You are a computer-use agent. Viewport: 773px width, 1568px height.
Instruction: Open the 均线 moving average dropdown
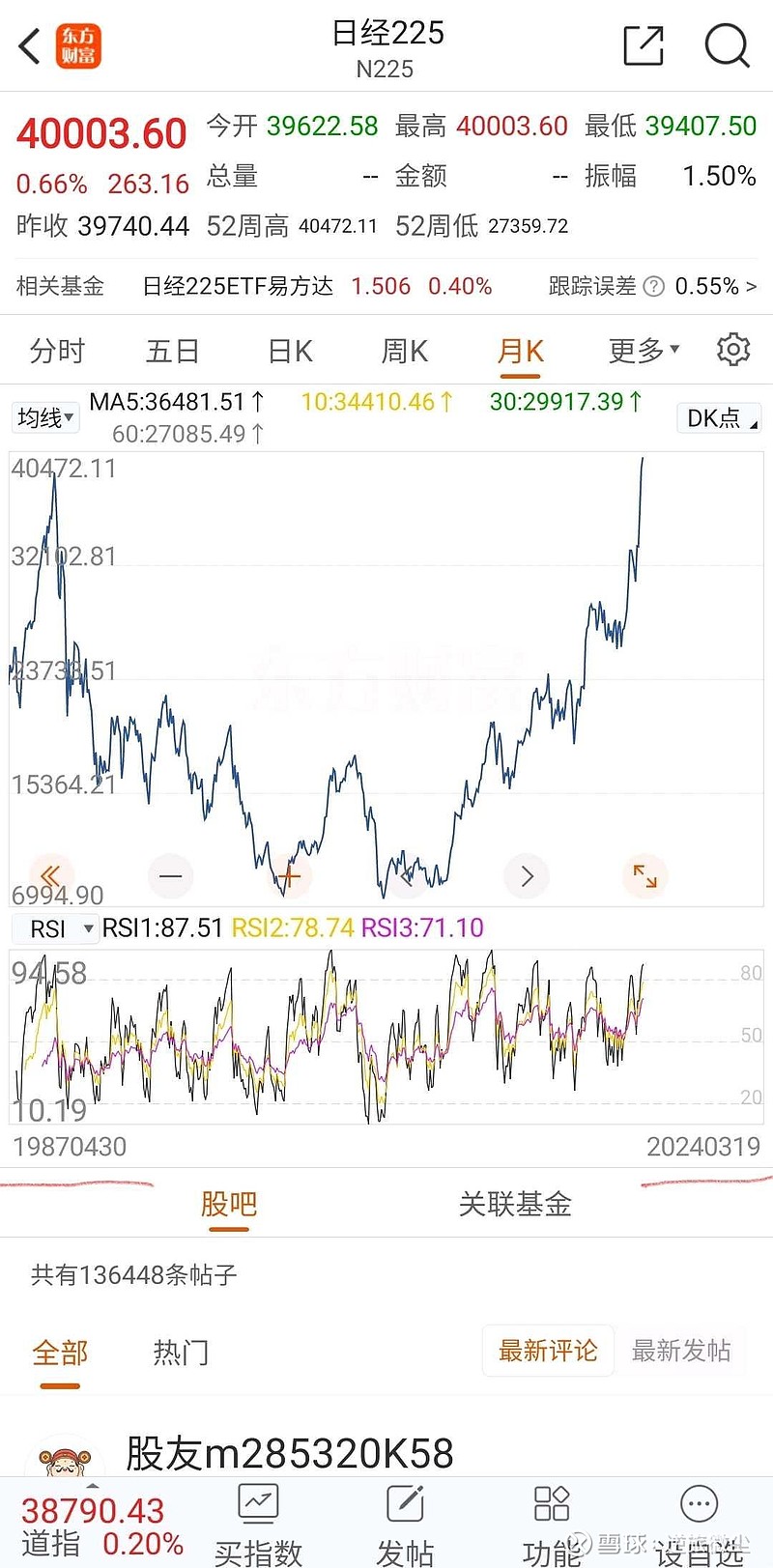[x=44, y=417]
